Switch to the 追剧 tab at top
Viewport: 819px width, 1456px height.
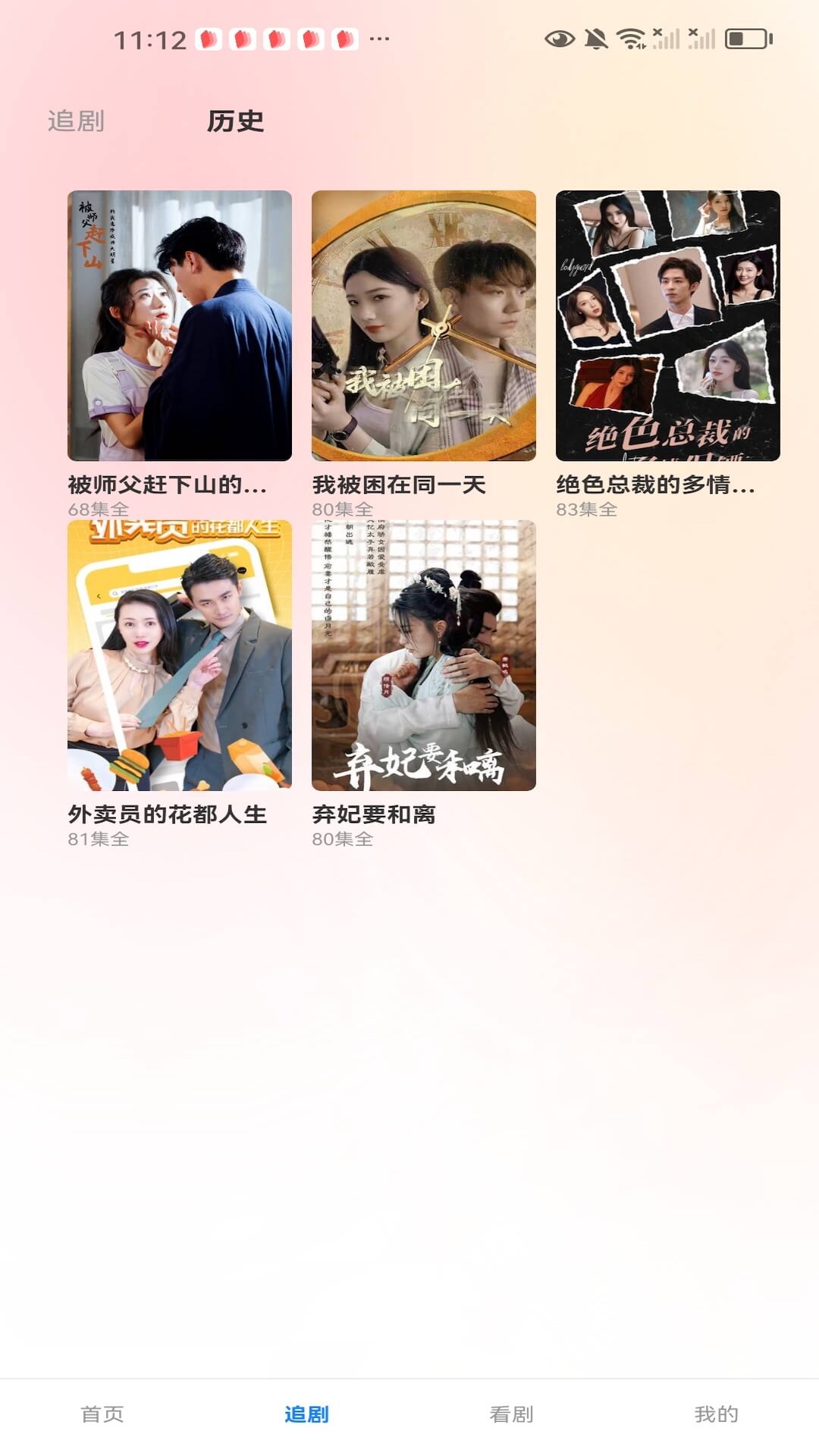77,121
